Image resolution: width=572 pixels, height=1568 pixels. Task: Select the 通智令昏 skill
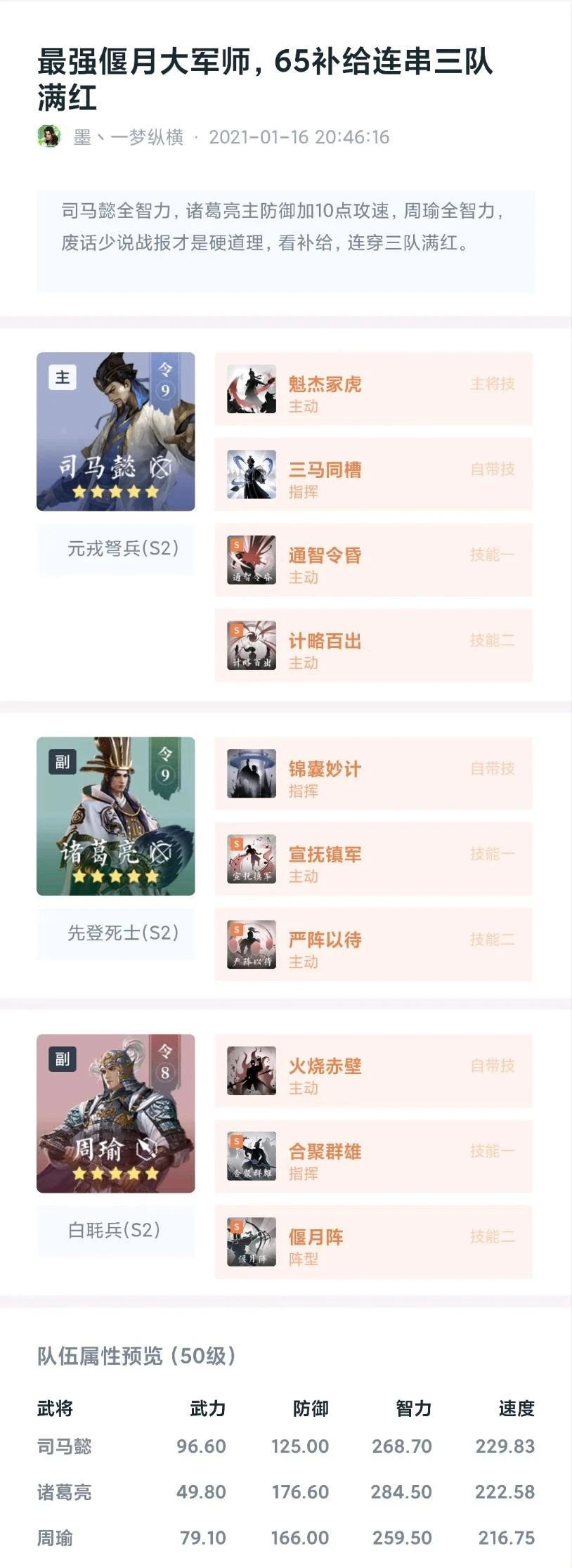pos(373,560)
